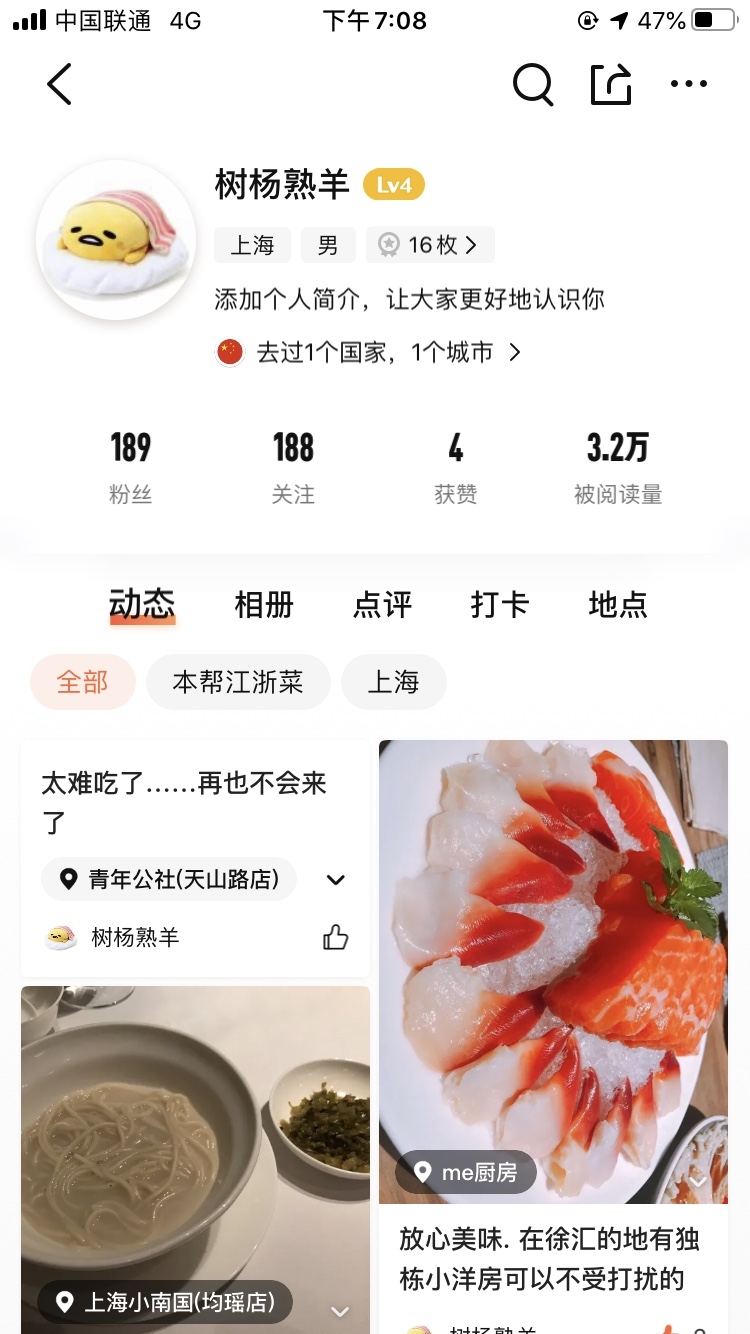This screenshot has height=1334, width=750.
Task: Tap the flag icon beside travel info
Action: click(x=229, y=352)
